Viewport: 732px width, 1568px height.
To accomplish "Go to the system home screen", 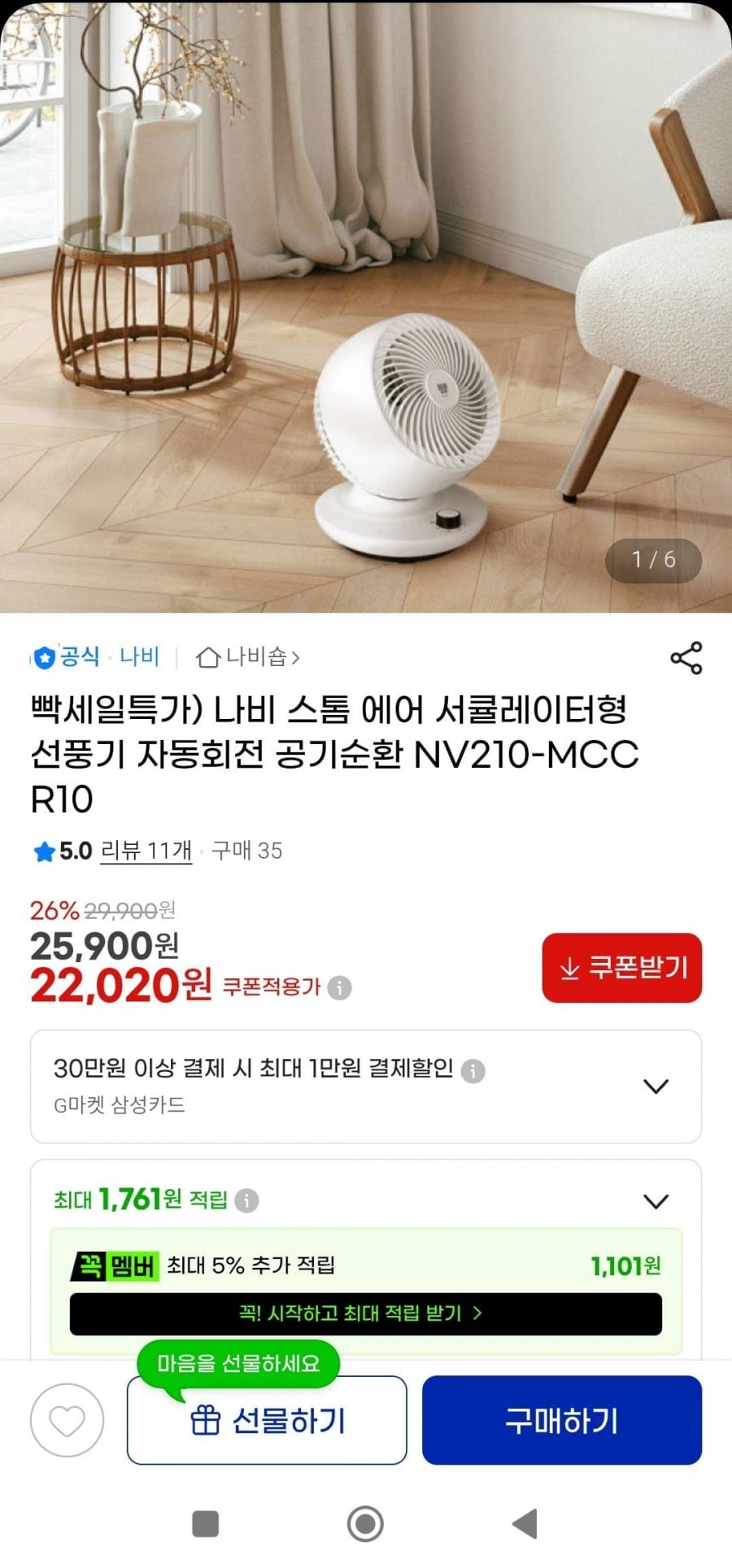I will [365, 1523].
